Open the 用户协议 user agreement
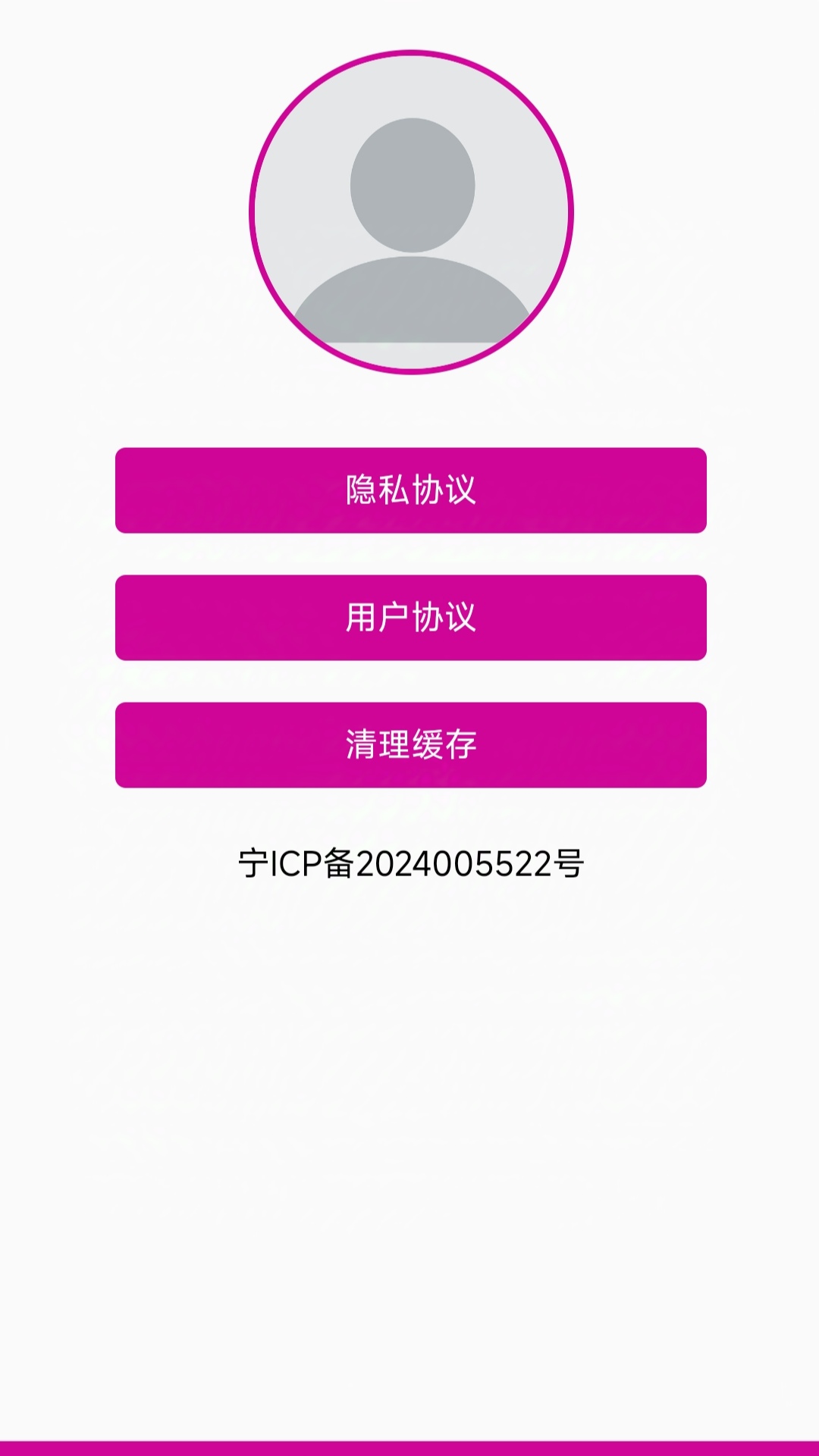This screenshot has width=819, height=1456. [410, 618]
